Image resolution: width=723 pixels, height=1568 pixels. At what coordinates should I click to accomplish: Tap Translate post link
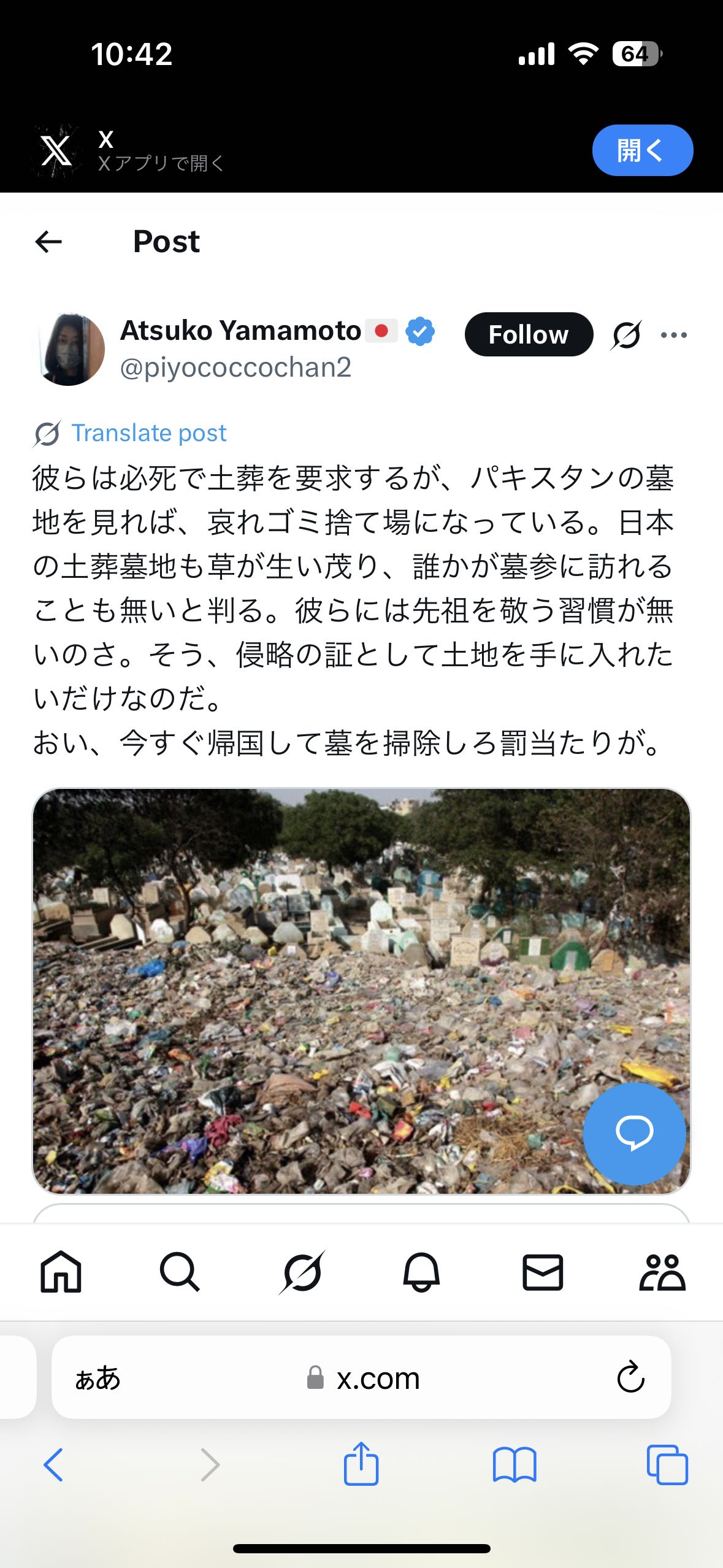tap(149, 433)
